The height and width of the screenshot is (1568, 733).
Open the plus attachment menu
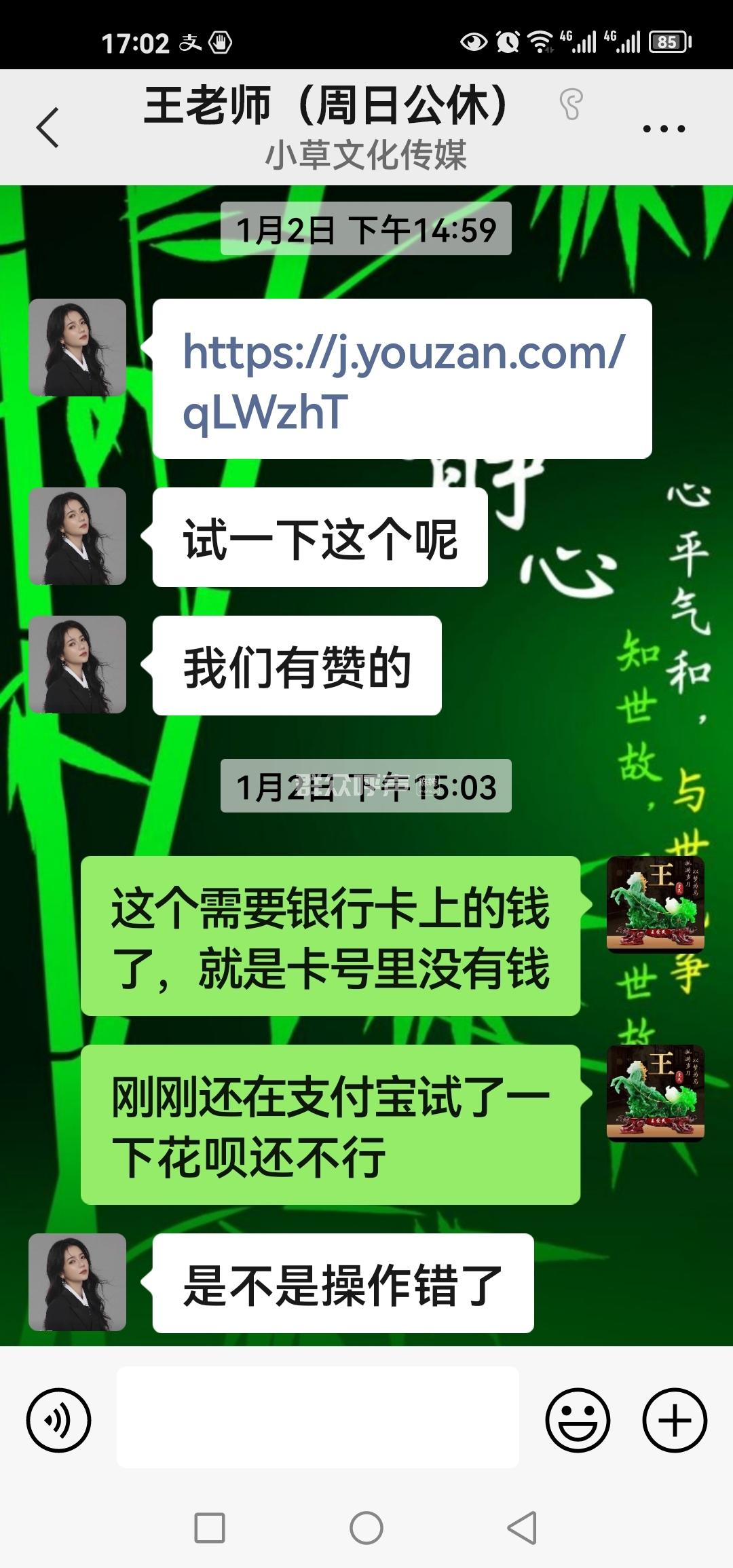tap(675, 1420)
